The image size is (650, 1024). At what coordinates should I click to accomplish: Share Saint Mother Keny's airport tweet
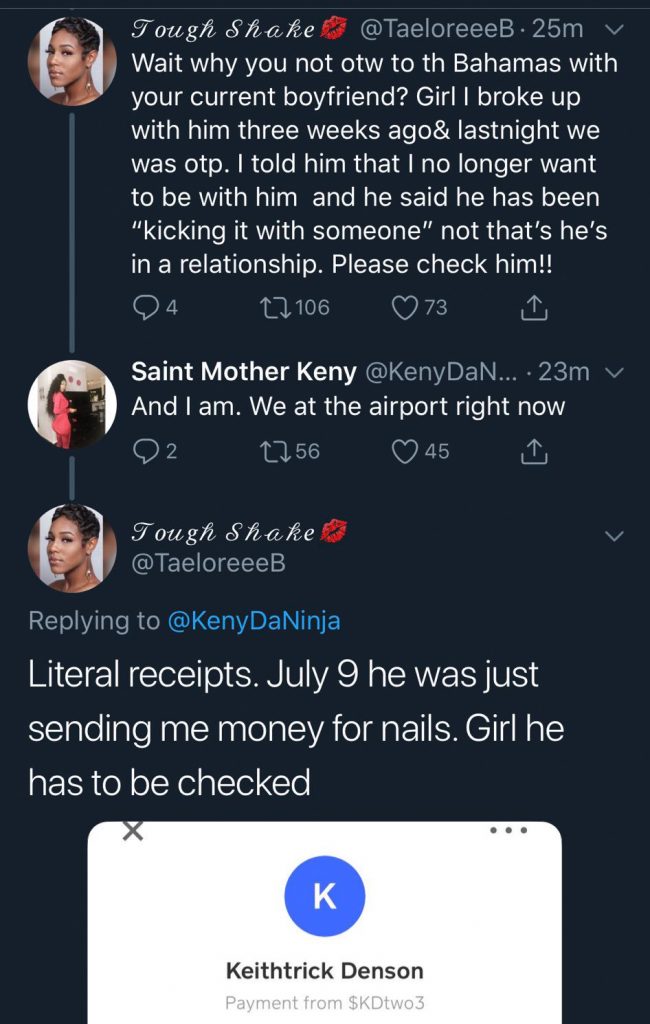(535, 452)
